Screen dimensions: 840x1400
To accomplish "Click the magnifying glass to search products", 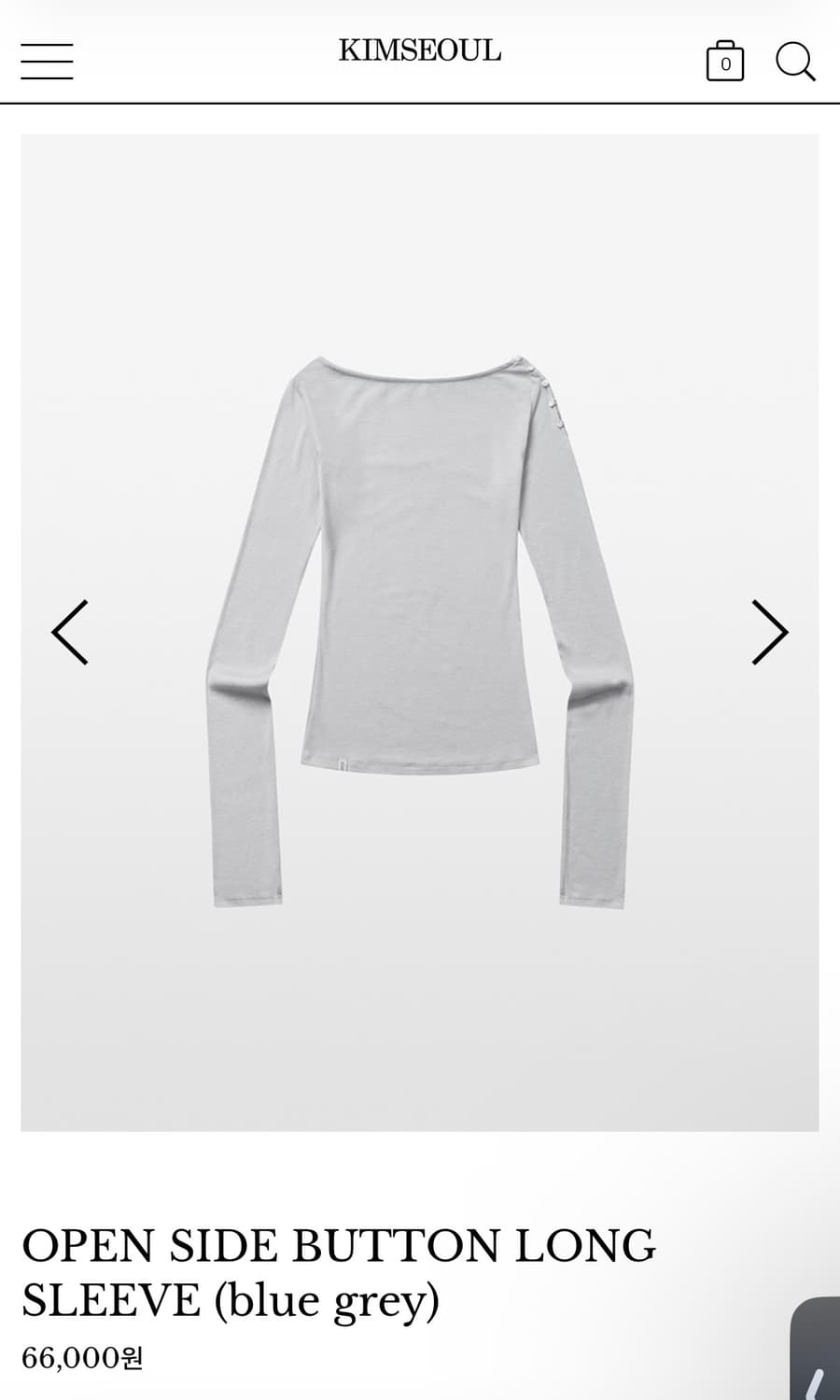I will (795, 60).
